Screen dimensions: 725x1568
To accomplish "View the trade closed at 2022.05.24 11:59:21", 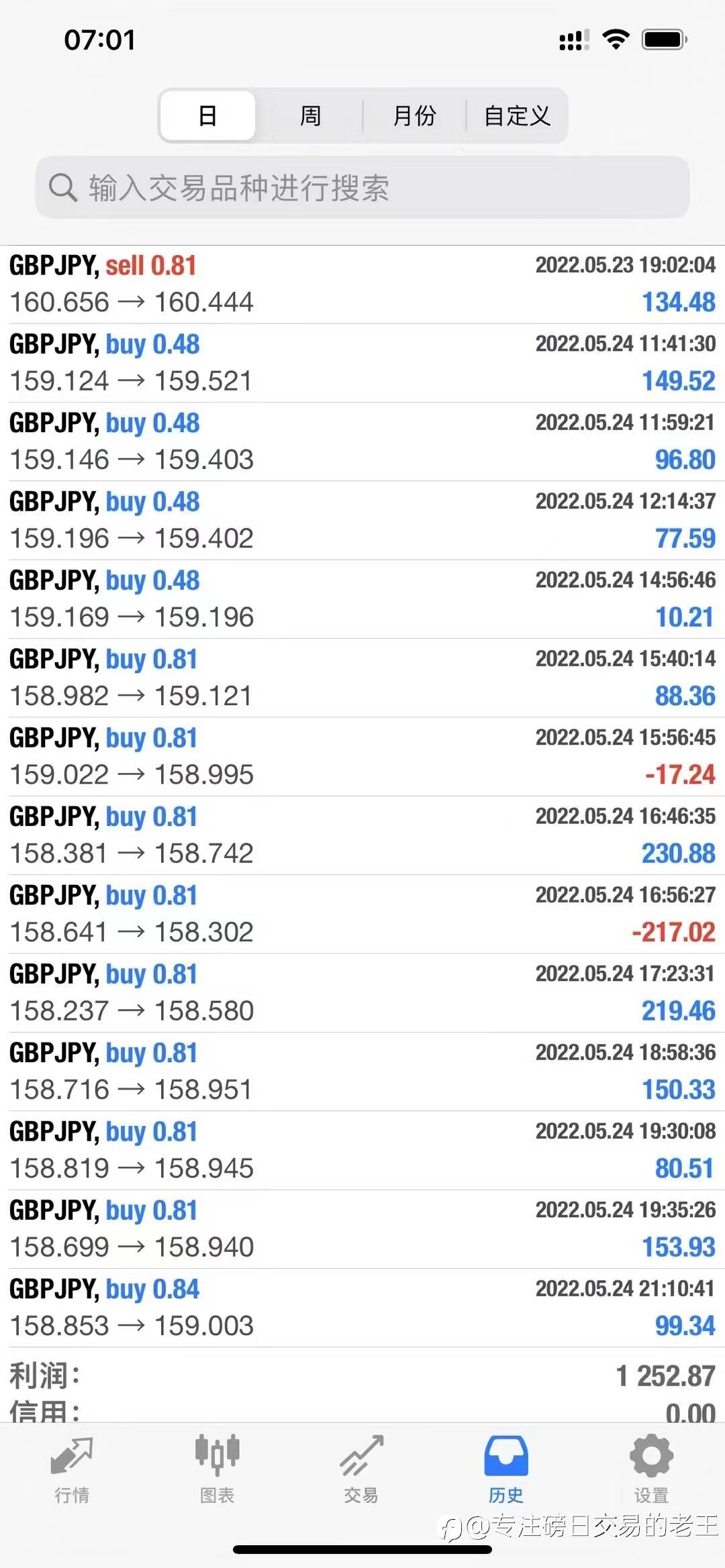I will (x=362, y=441).
